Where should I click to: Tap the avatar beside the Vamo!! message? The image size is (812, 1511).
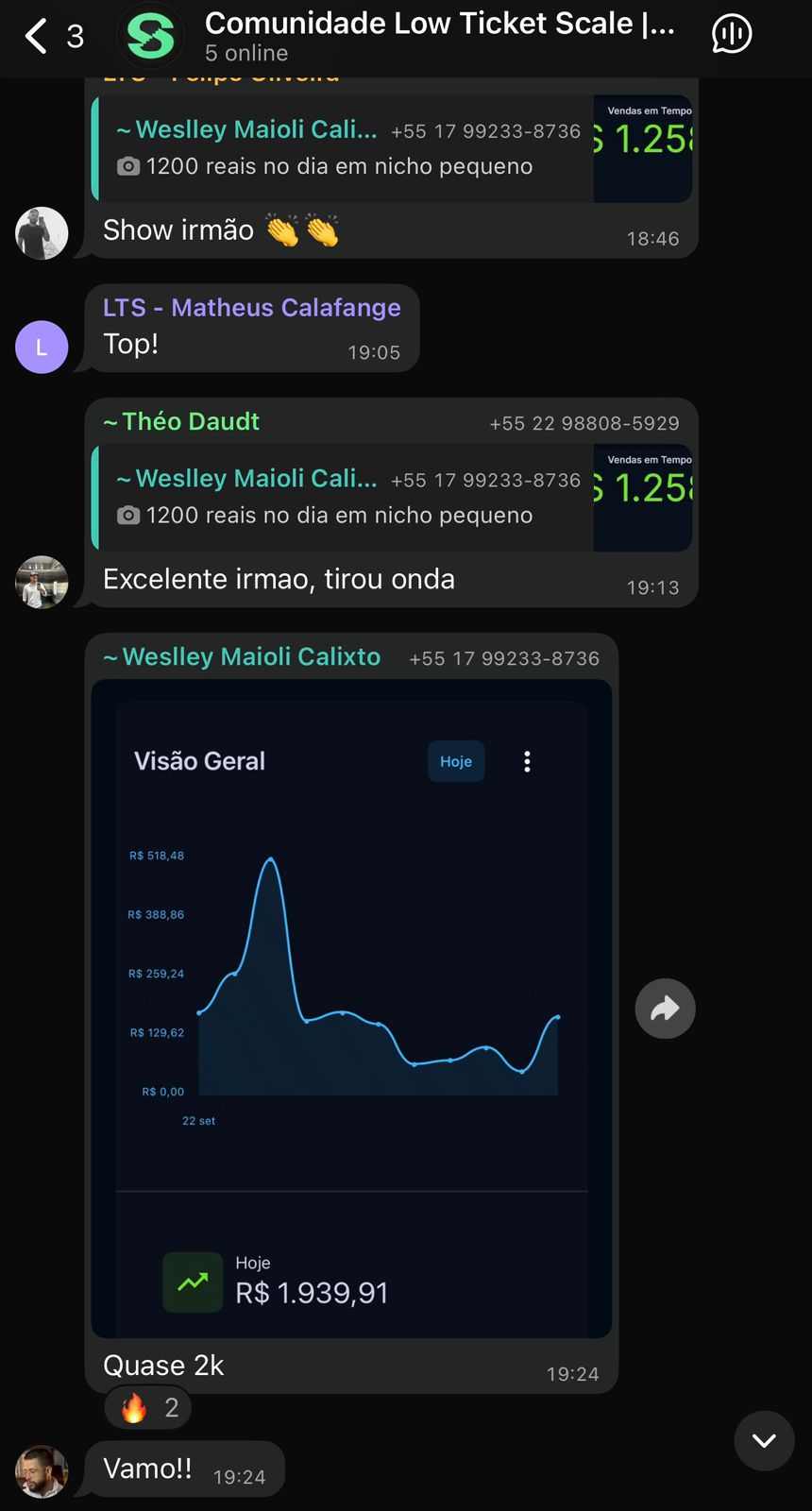click(42, 1470)
